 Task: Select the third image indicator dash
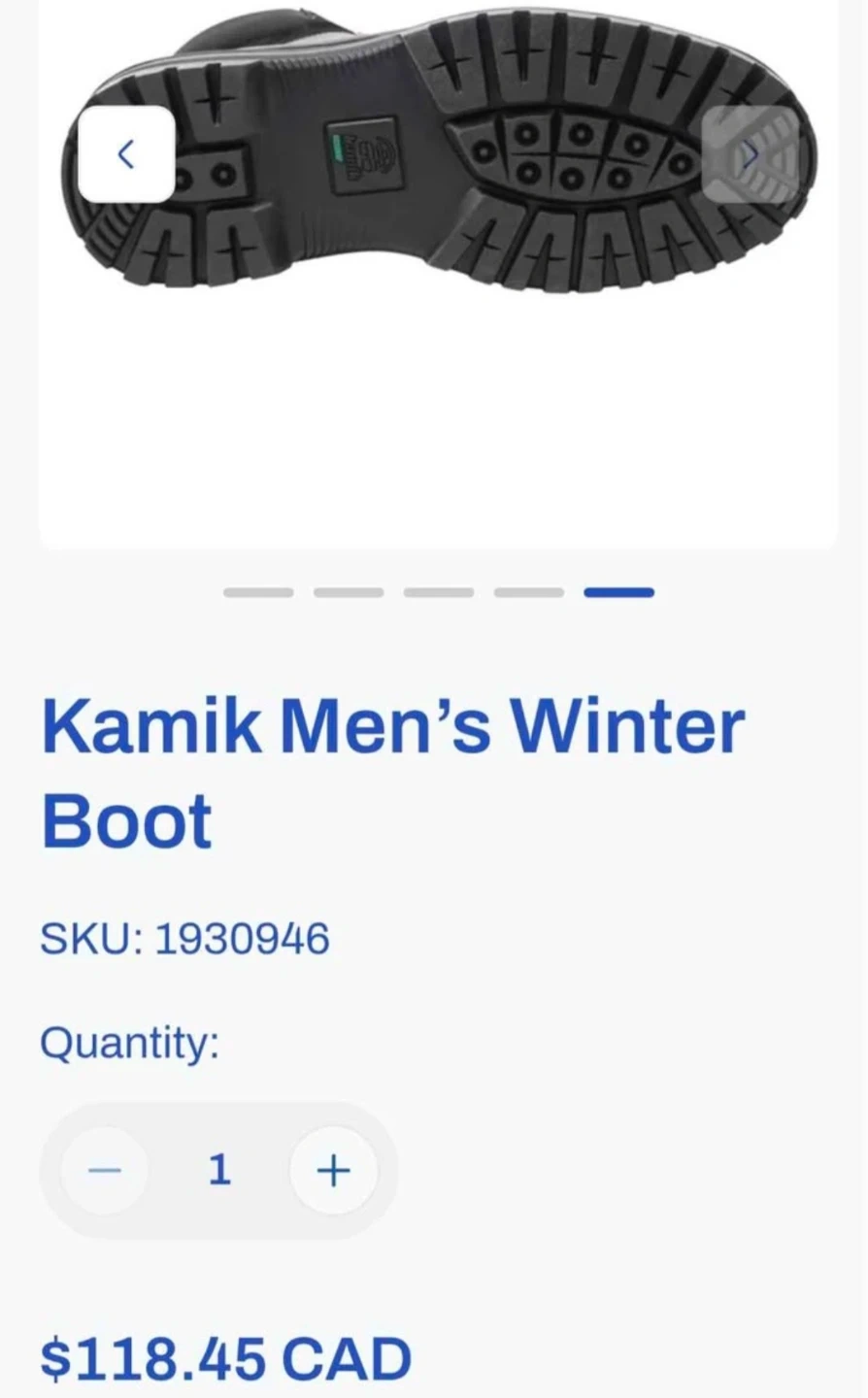coord(438,592)
